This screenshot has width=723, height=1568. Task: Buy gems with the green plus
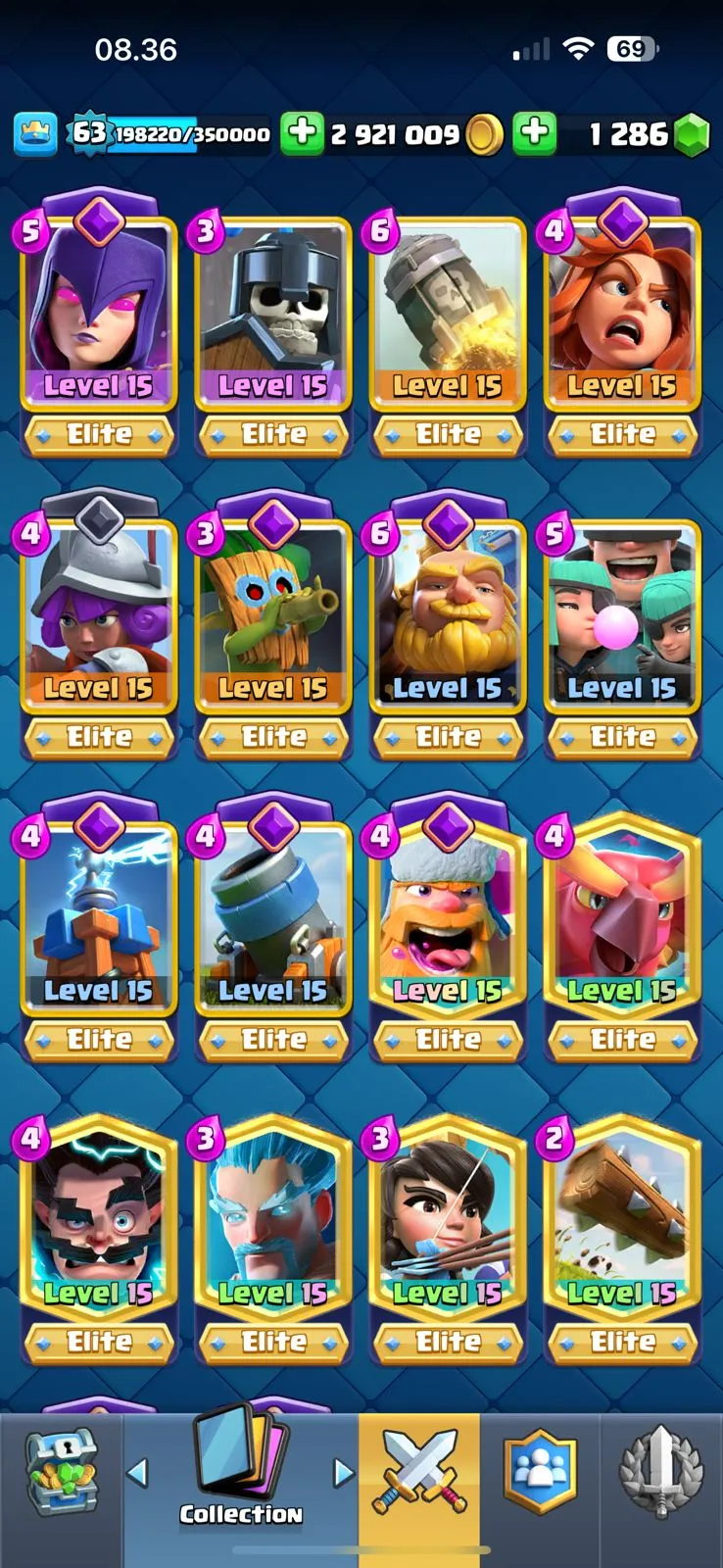point(535,133)
